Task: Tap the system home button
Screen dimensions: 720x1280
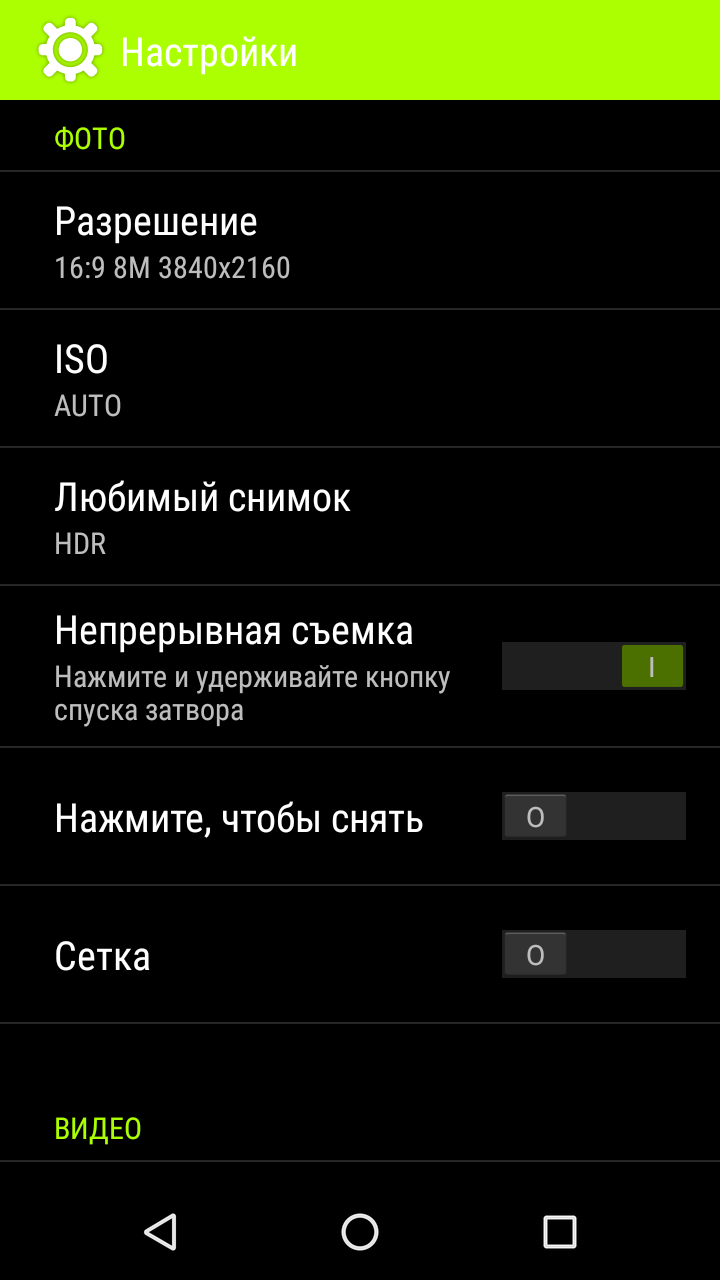Action: (x=360, y=1231)
